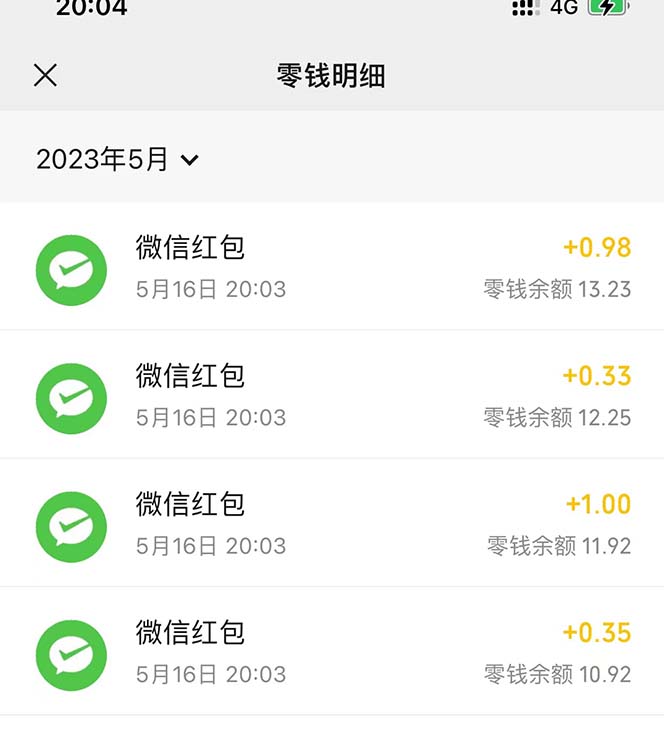664x742 pixels.
Task: Expand the 2023年5月 month picker
Action: tap(118, 159)
